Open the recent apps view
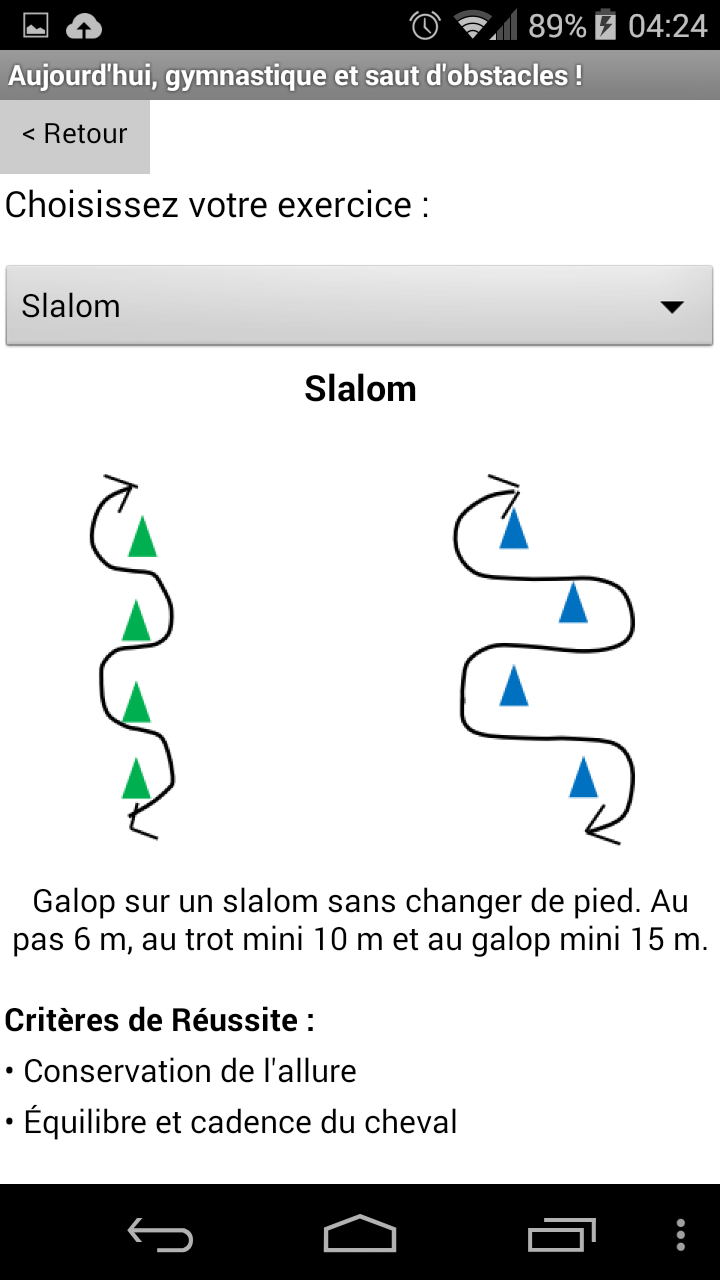 coord(562,1235)
